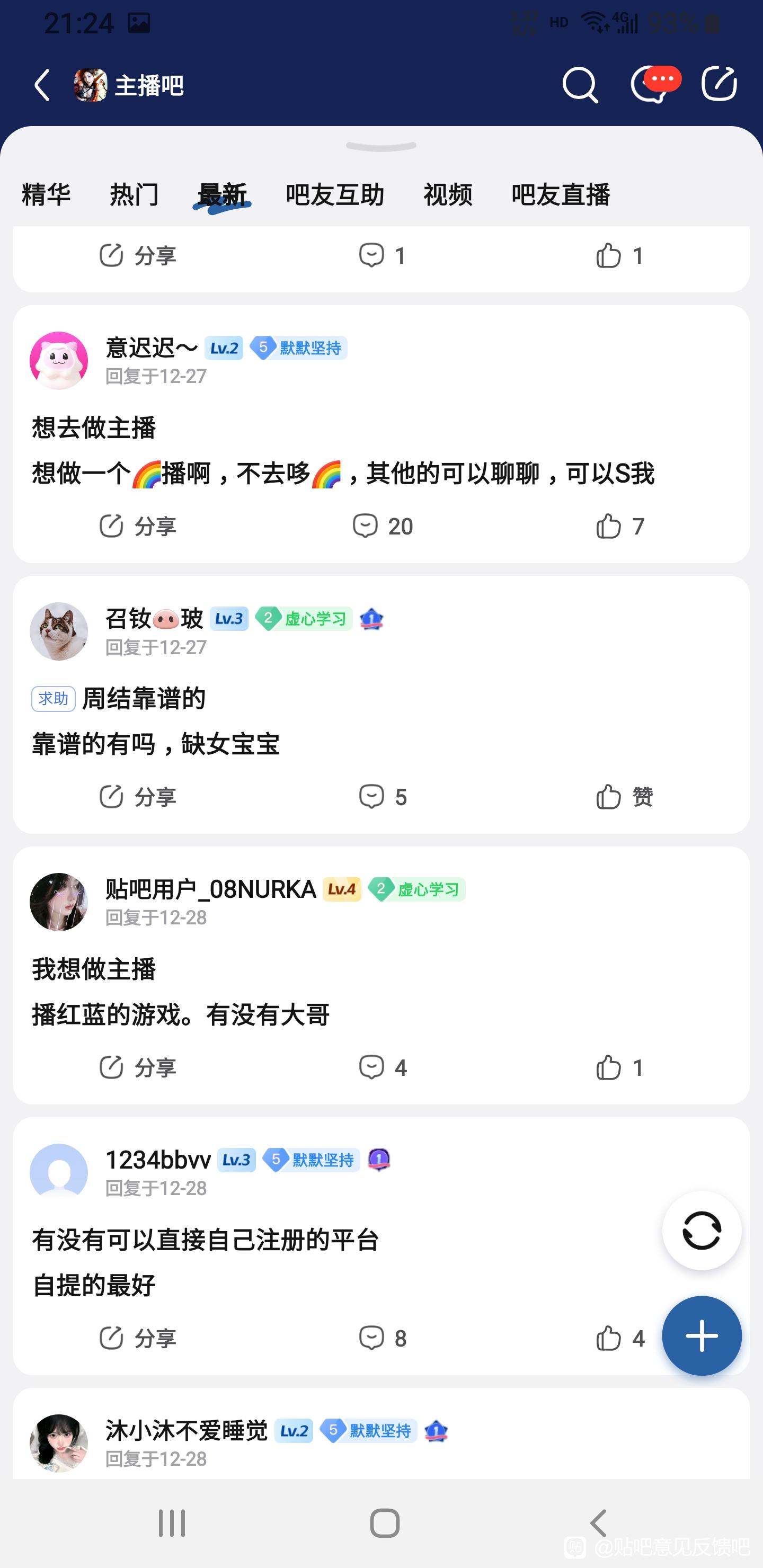This screenshot has height=1568, width=763.
Task: Open the 吧友直播 tab
Action: click(560, 195)
